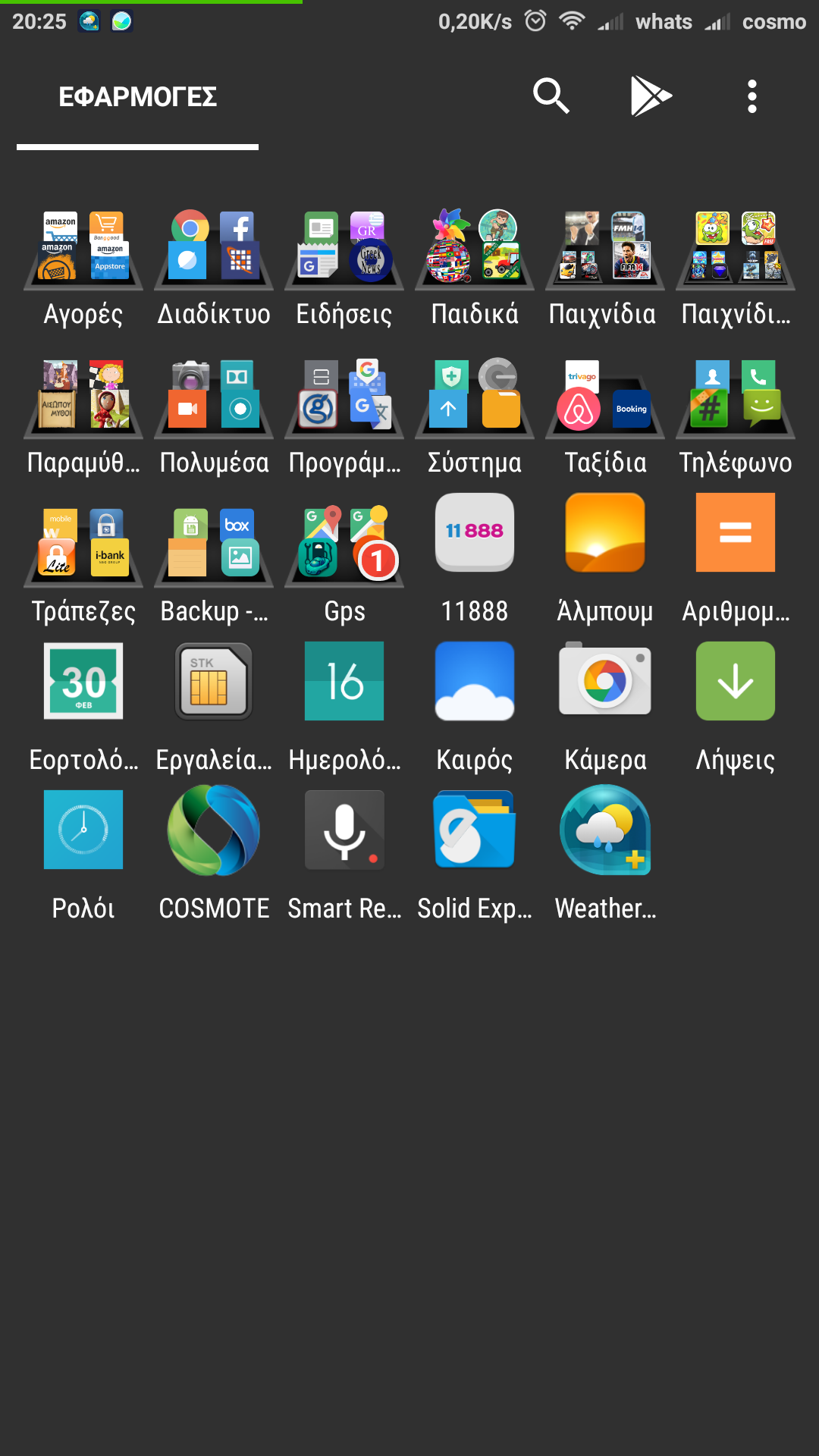Image resolution: width=819 pixels, height=1456 pixels.
Task: Launch the Άλμπουμ gallery app
Action: pos(605,532)
